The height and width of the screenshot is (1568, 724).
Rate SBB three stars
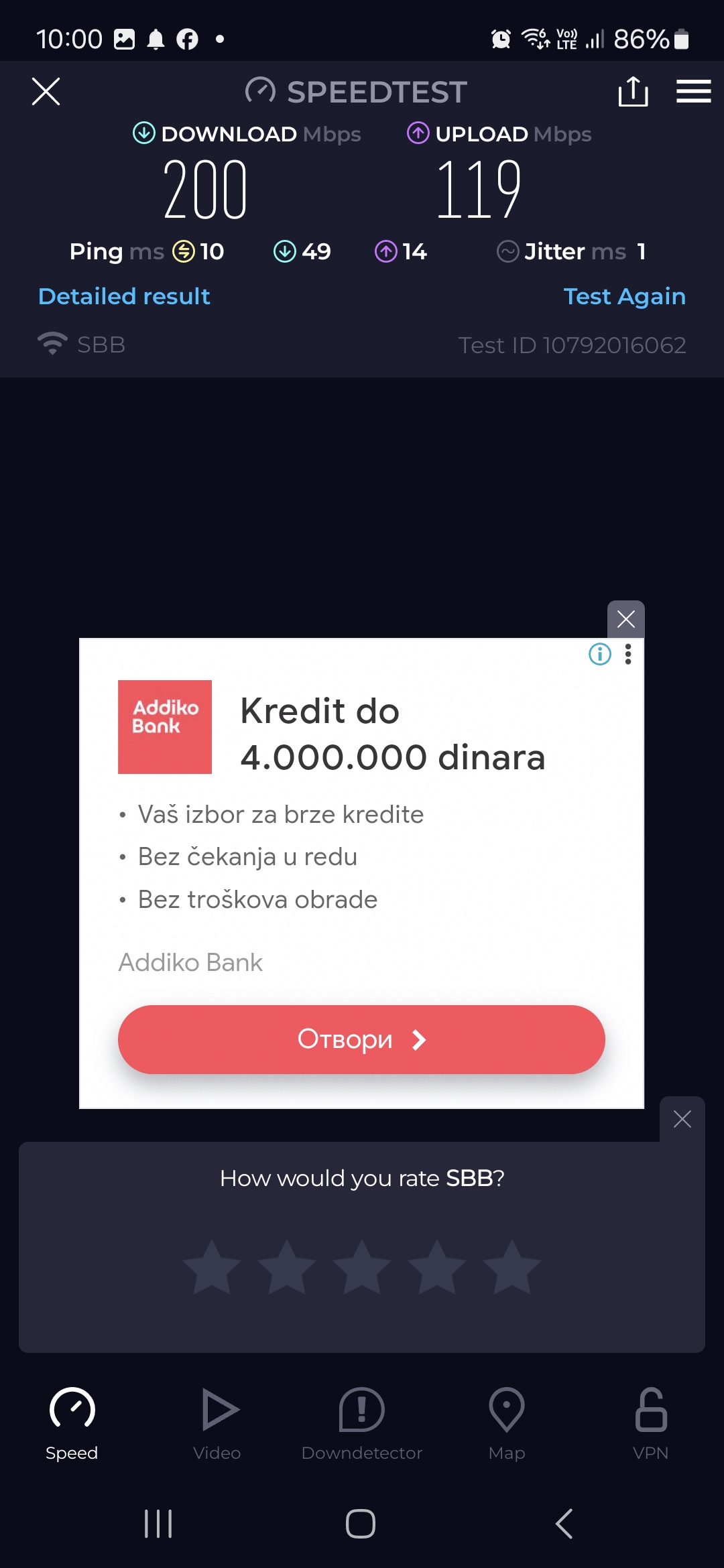coord(362,1267)
